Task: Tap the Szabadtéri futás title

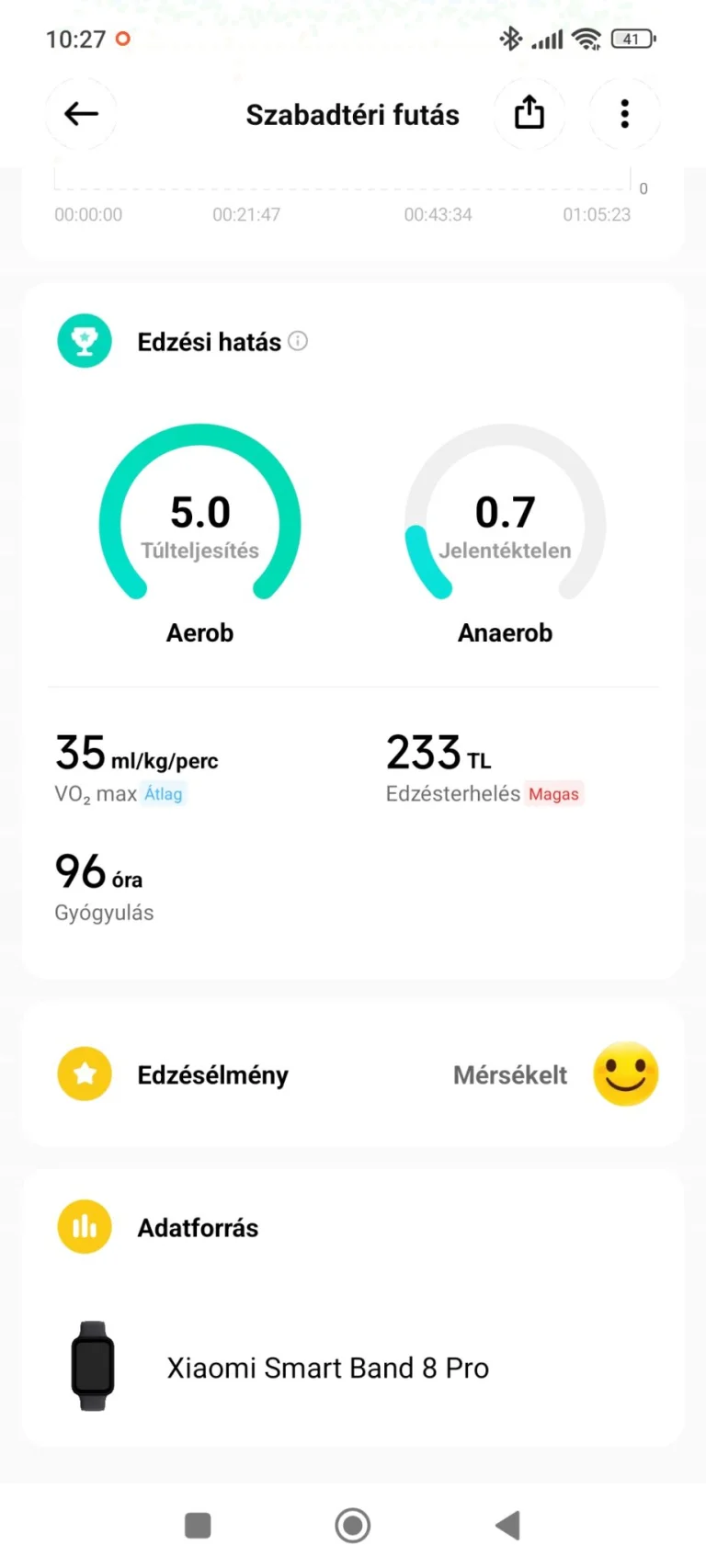Action: (352, 114)
